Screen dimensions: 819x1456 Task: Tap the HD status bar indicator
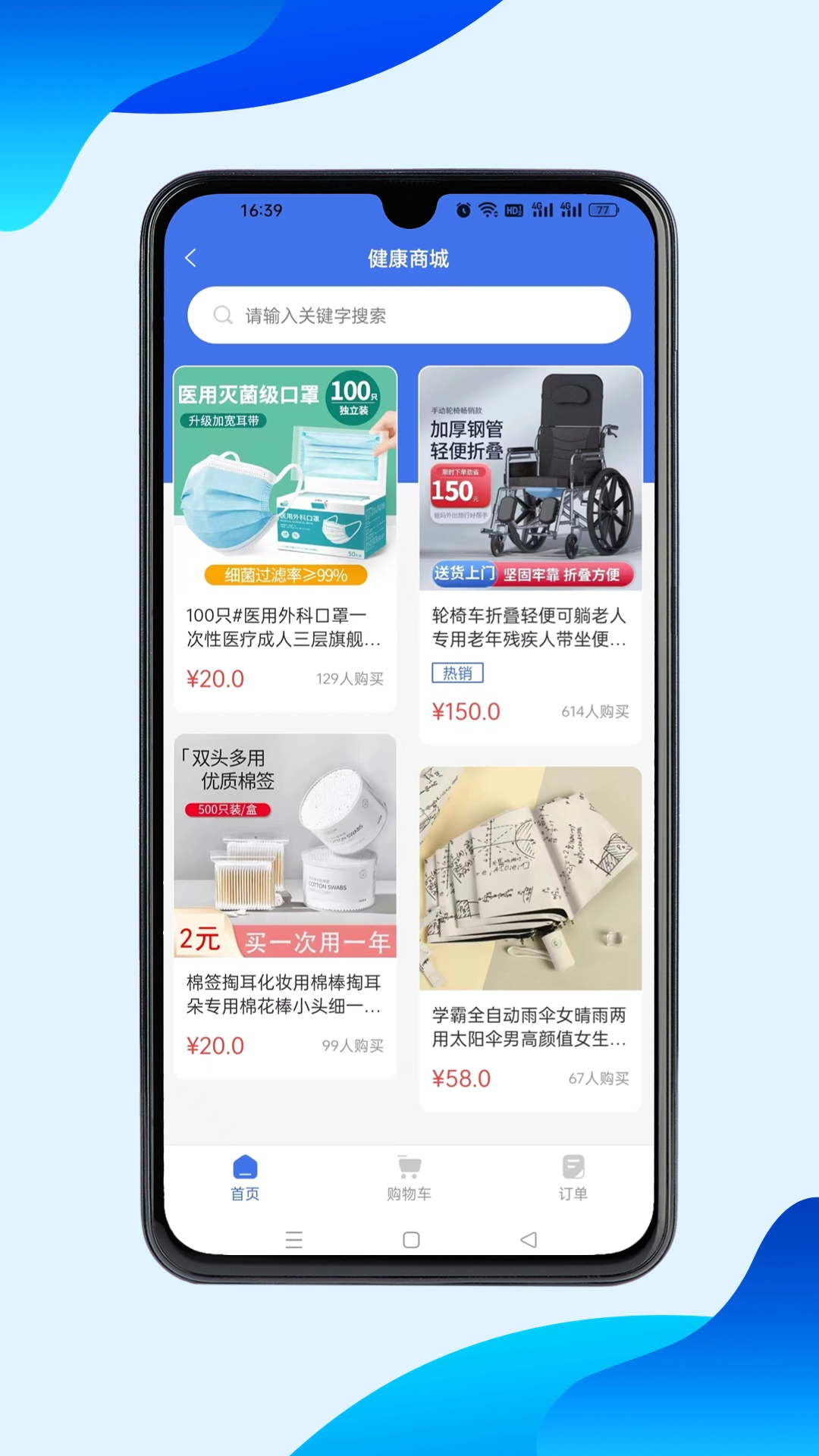514,210
